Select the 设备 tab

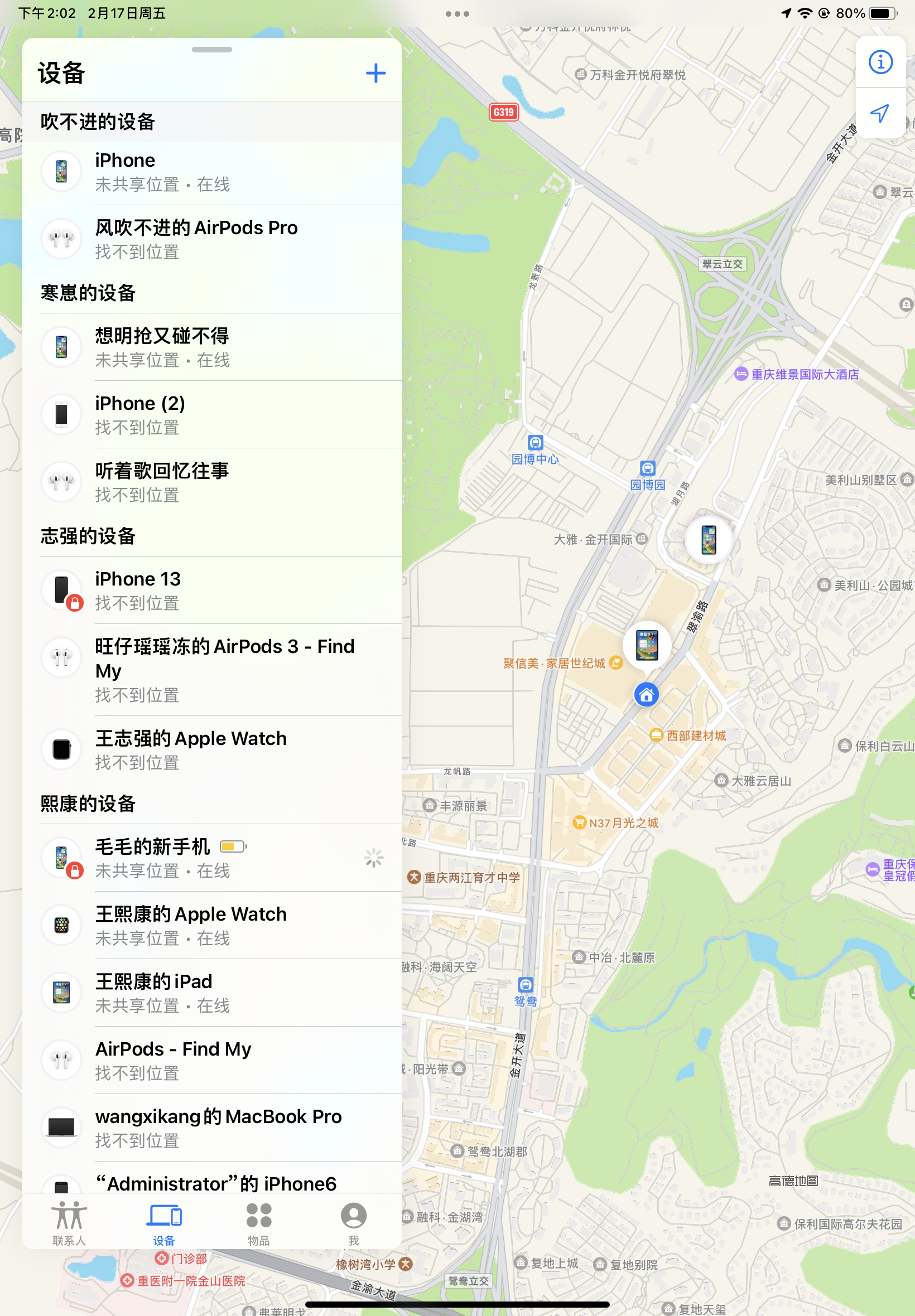165,1223
